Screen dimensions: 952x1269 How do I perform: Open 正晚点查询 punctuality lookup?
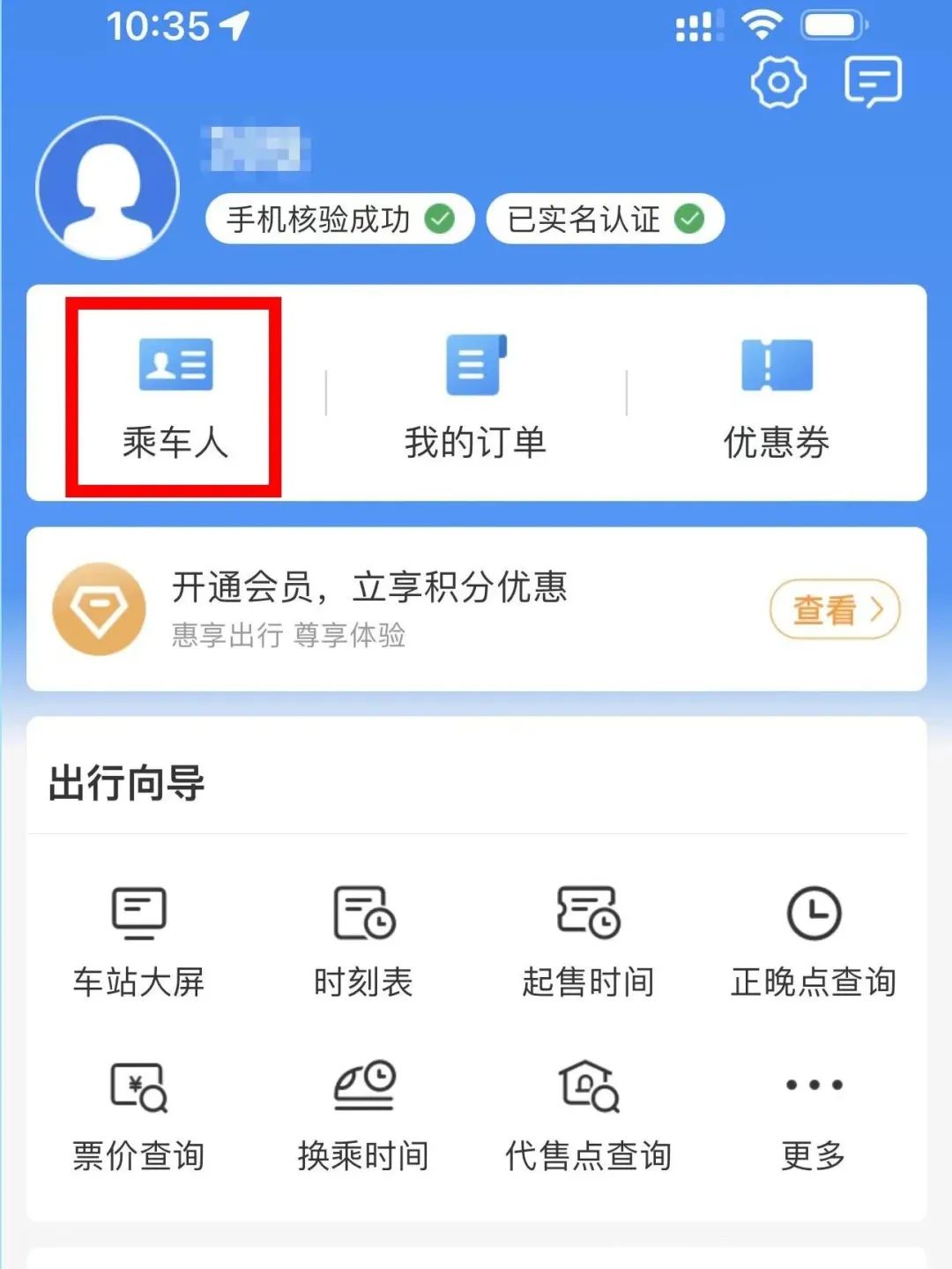[813, 937]
